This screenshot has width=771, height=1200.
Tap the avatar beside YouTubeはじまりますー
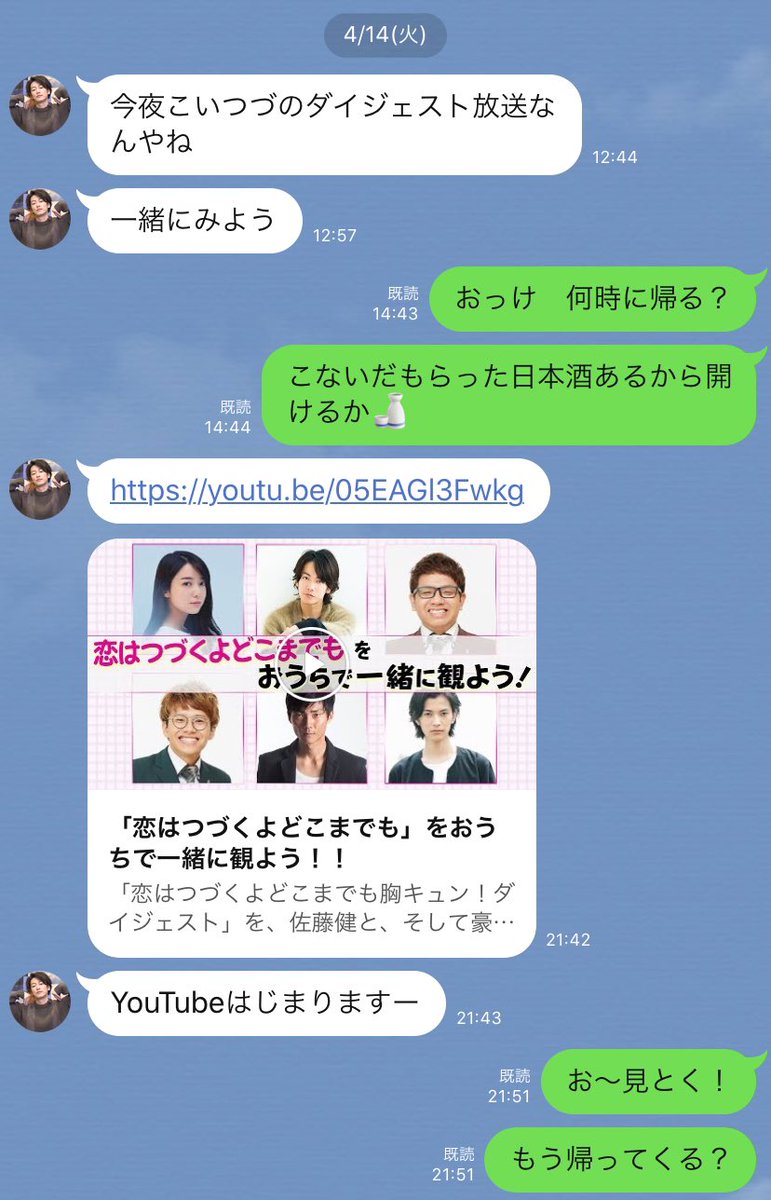click(40, 1000)
